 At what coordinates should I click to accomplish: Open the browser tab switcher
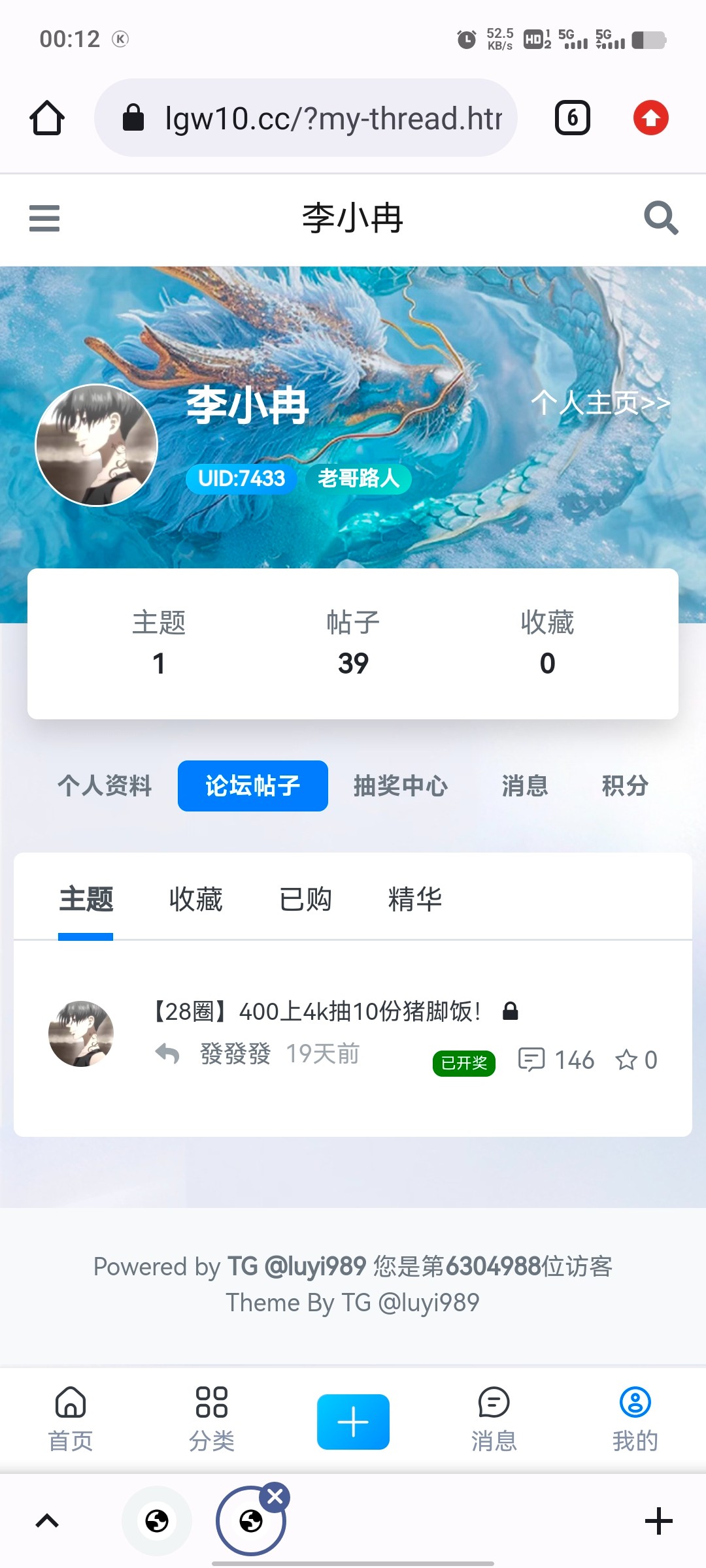[x=572, y=118]
